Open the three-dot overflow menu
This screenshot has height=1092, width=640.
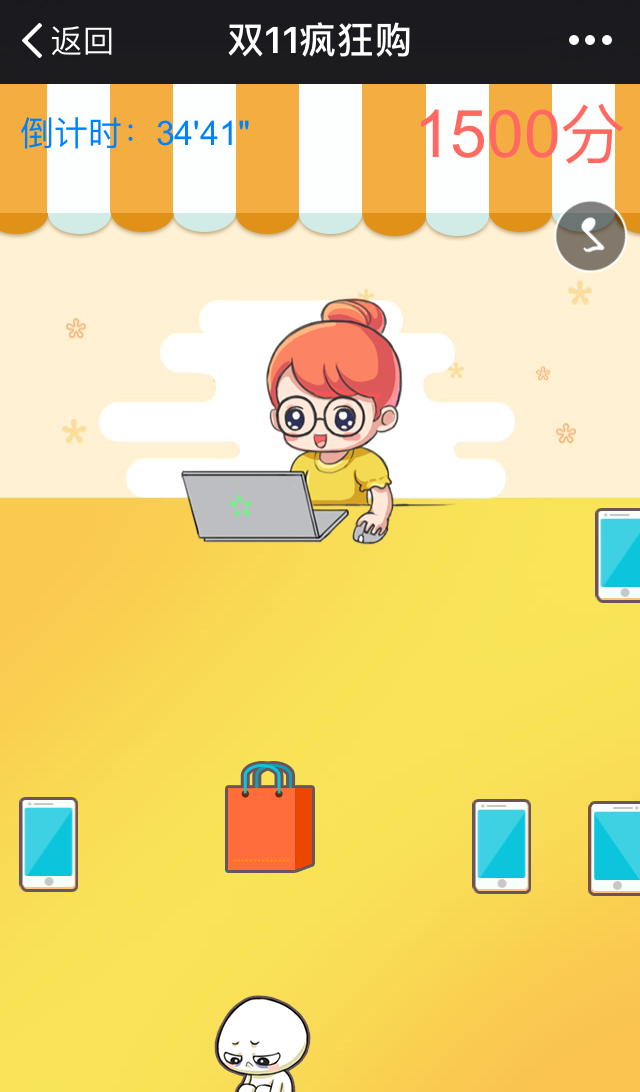point(590,41)
